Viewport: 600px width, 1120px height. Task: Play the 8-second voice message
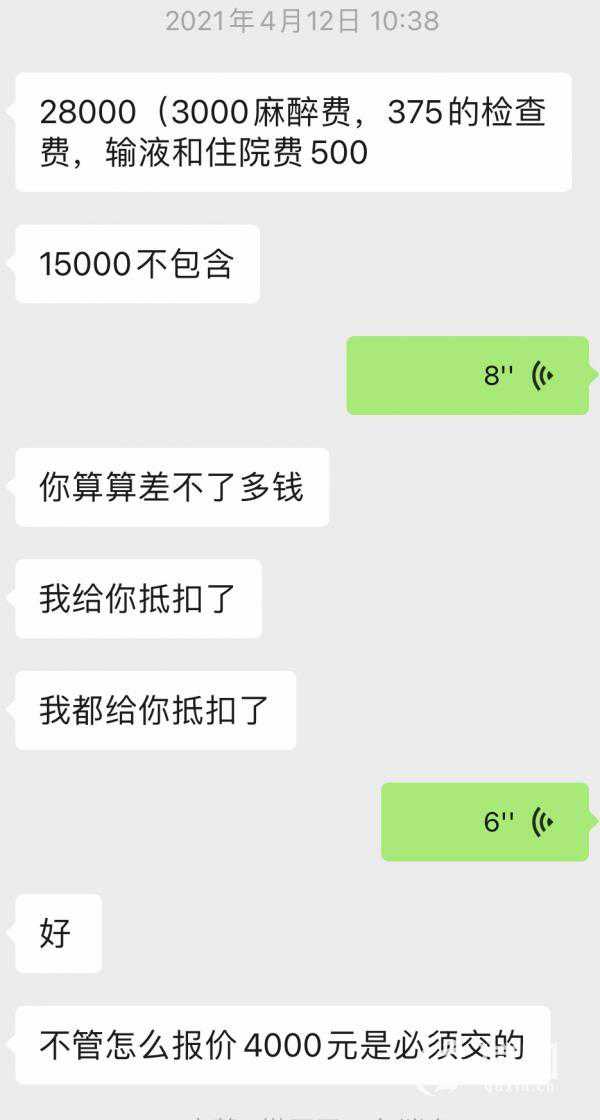pos(467,376)
